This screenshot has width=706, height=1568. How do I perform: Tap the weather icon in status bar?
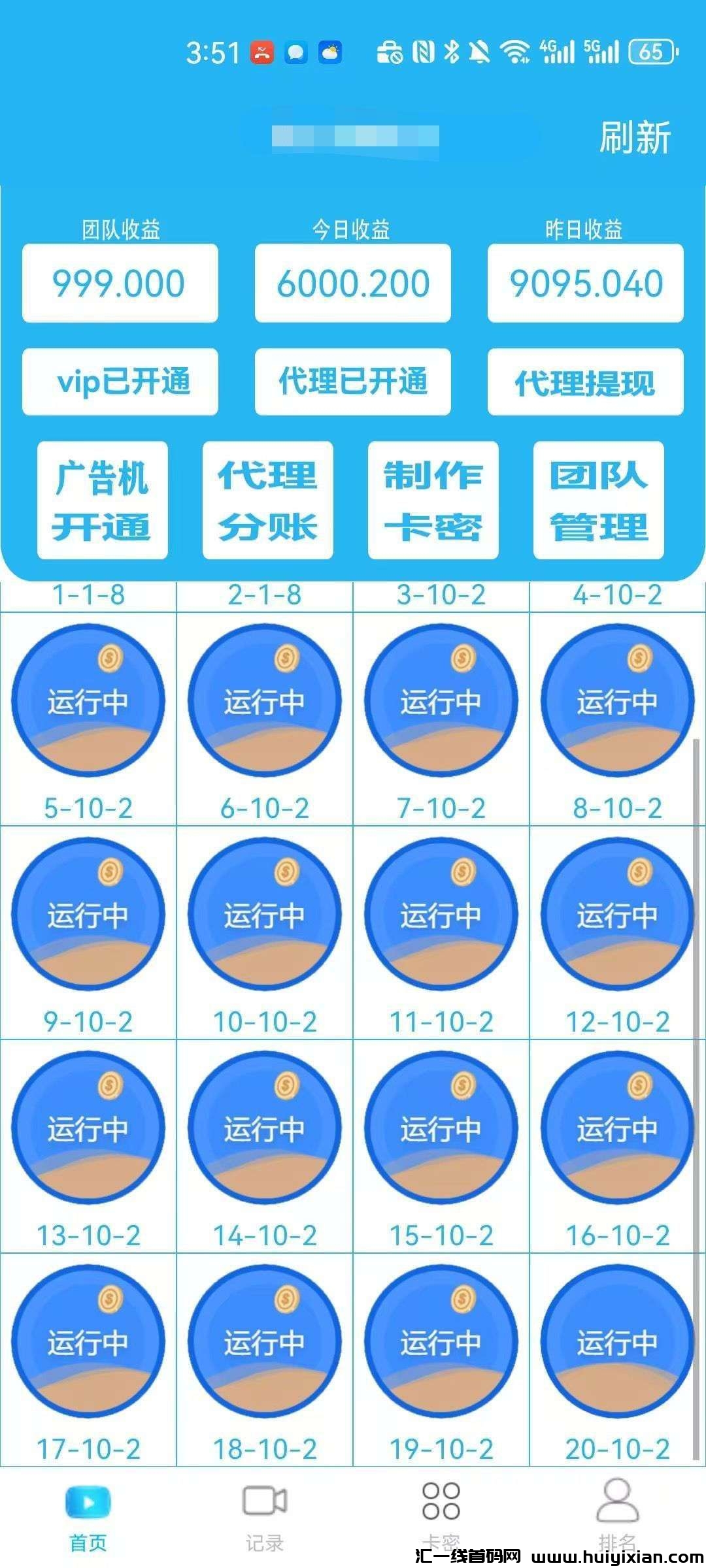[330, 52]
